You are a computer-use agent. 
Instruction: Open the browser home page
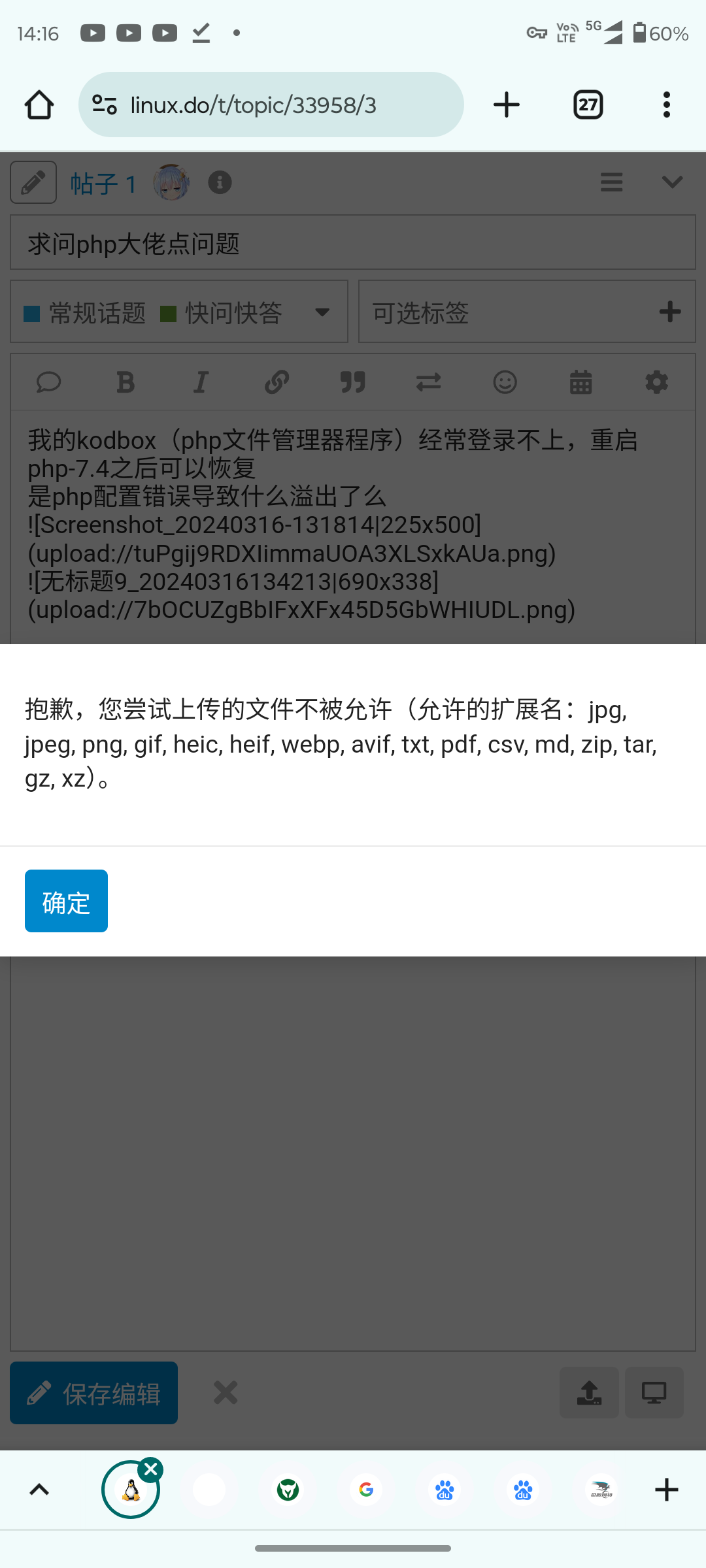tap(39, 105)
